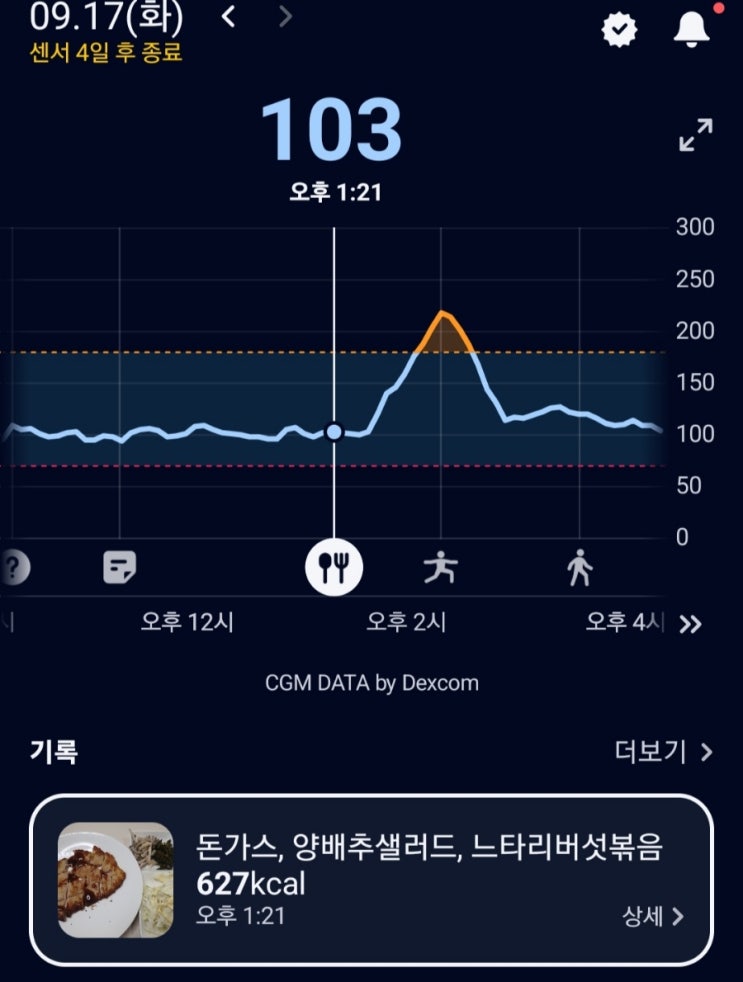Select the meal event marker
This screenshot has width=743, height=982.
point(334,567)
